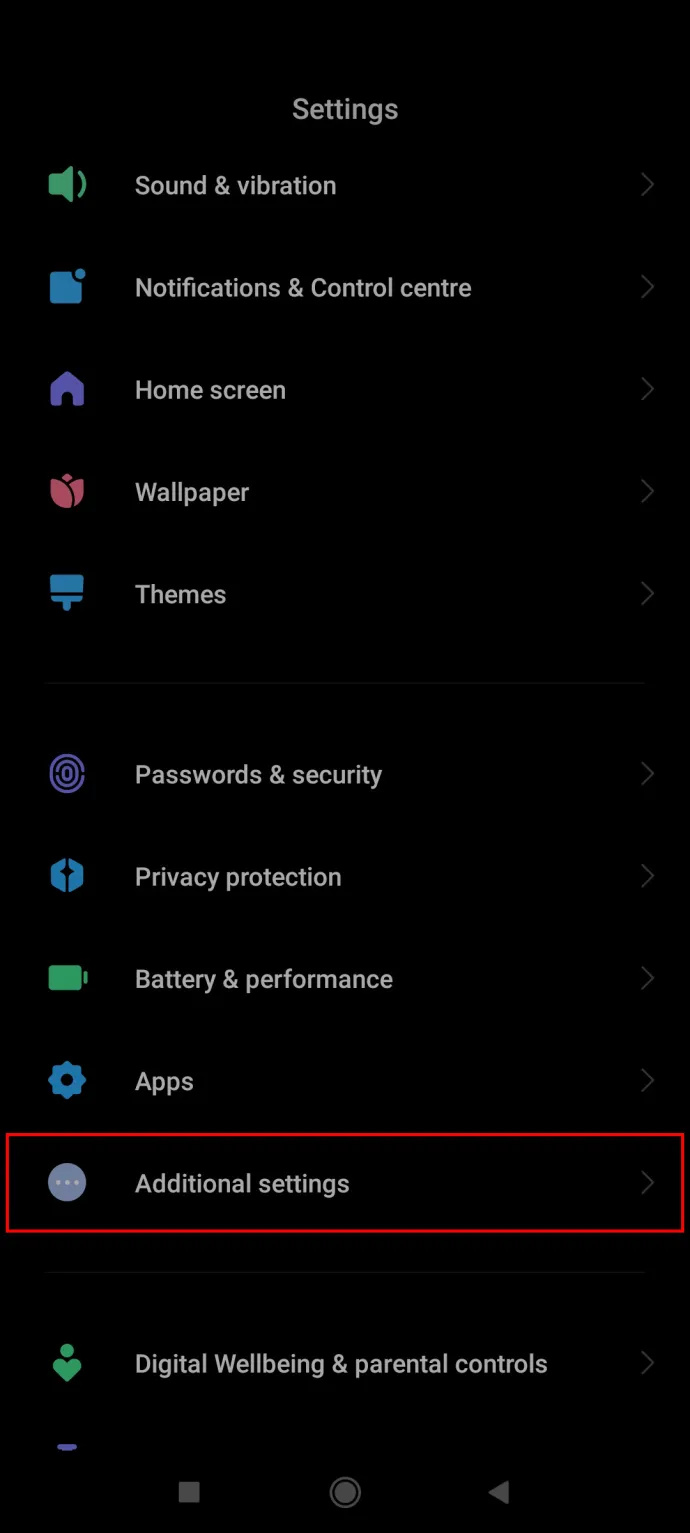Viewport: 690px width, 1533px height.
Task: Tap the system back button
Action: [499, 1493]
